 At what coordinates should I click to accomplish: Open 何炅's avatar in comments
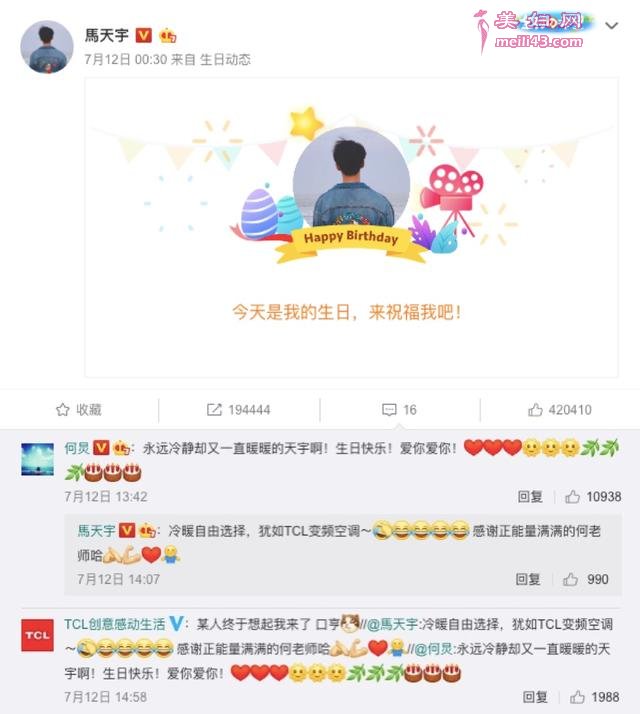click(37, 459)
